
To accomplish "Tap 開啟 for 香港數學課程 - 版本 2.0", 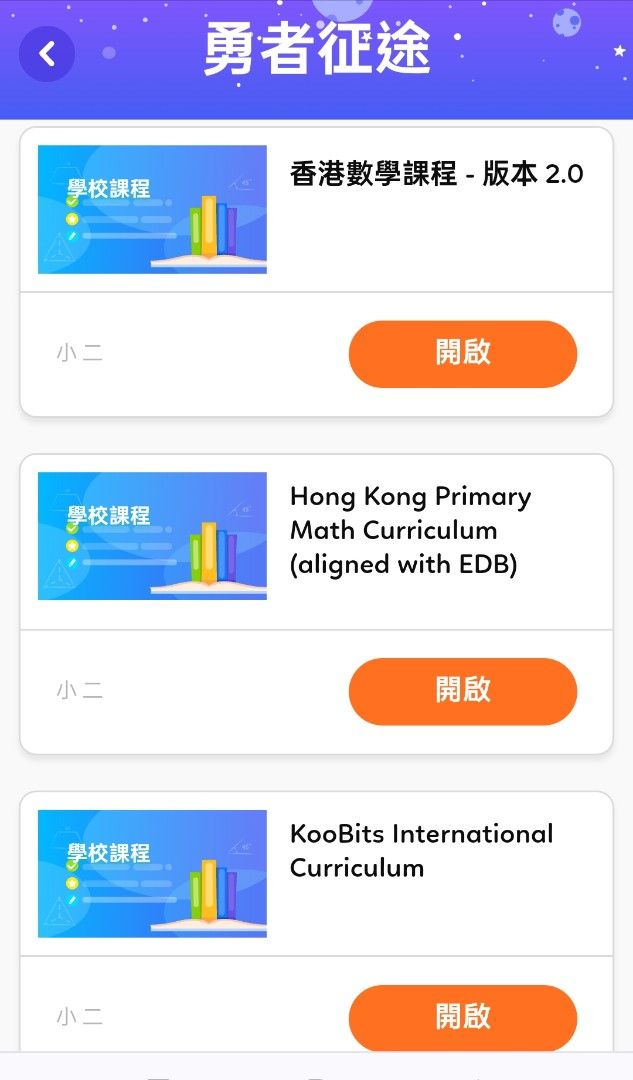I will (462, 354).
